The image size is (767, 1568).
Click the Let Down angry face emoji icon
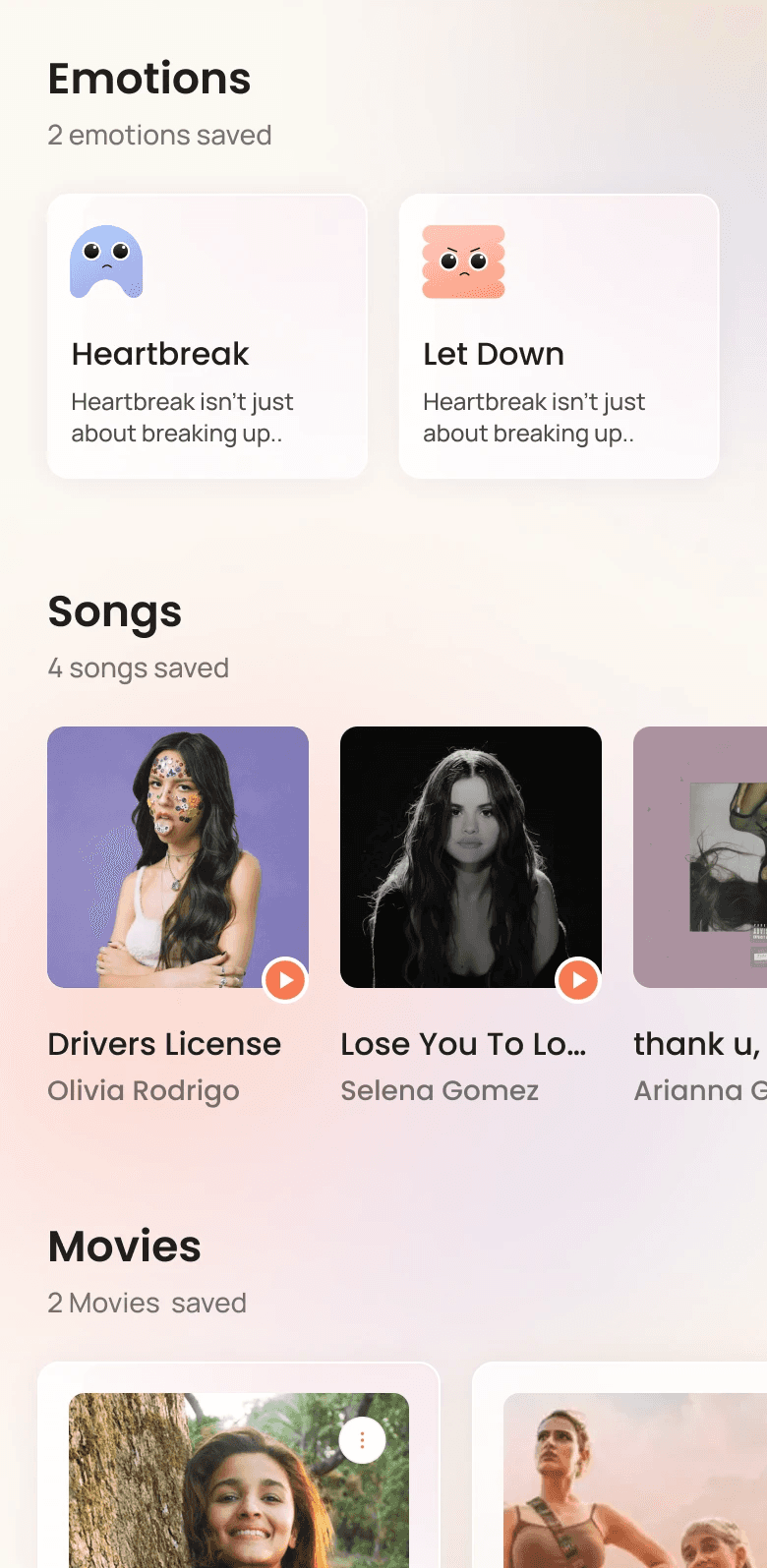pos(460,261)
